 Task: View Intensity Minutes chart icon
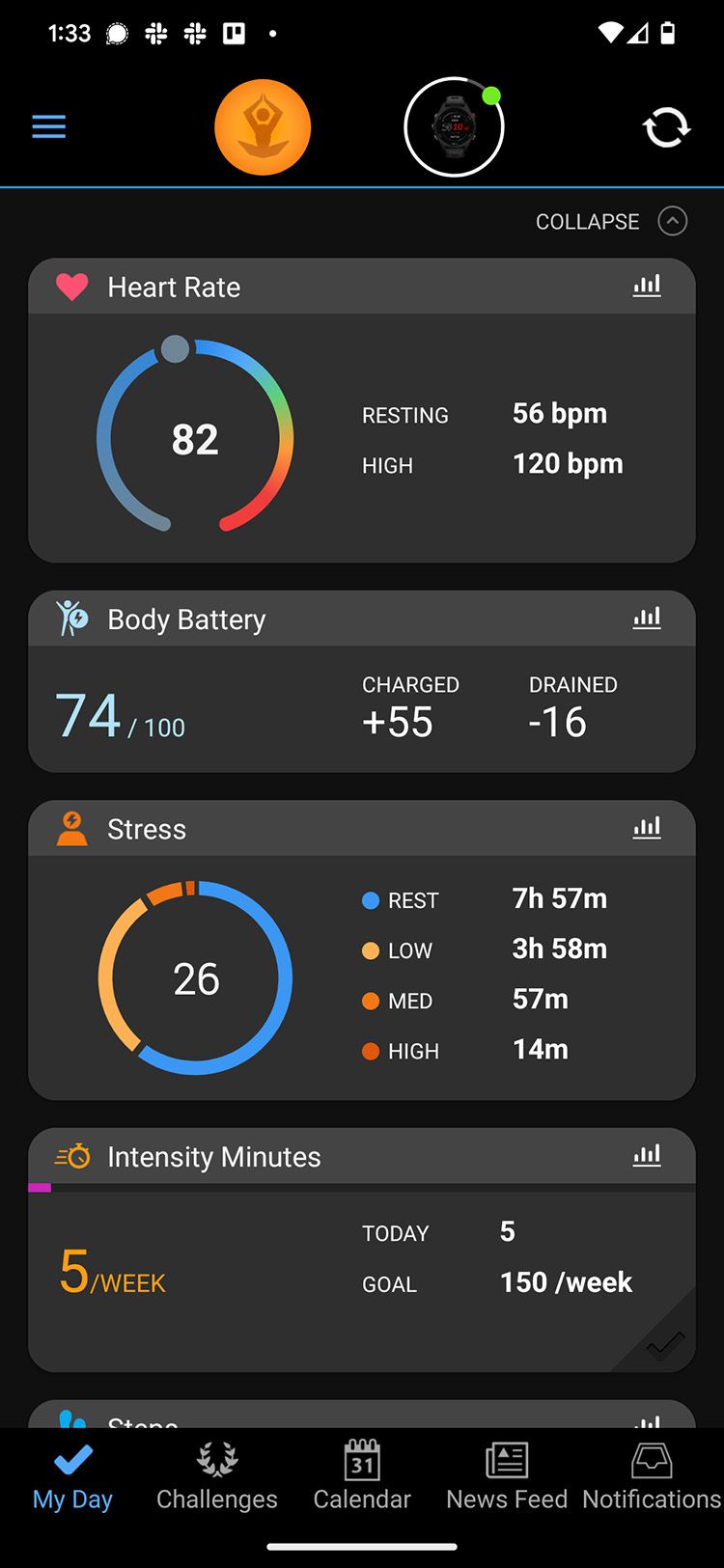pyautogui.click(x=647, y=1155)
